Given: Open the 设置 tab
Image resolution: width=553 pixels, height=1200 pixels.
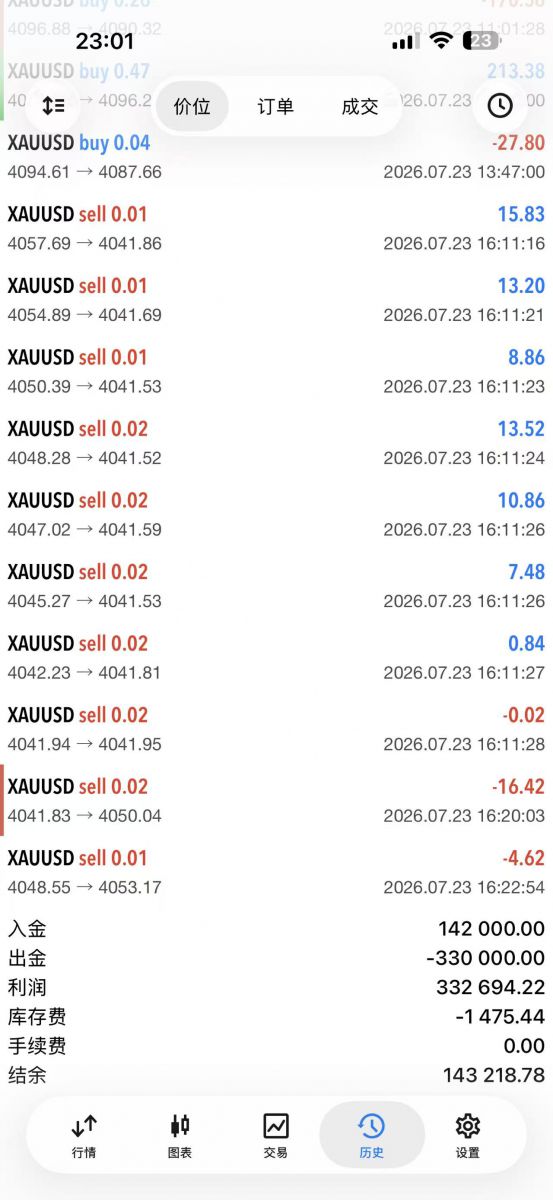Looking at the screenshot, I should 468,1136.
